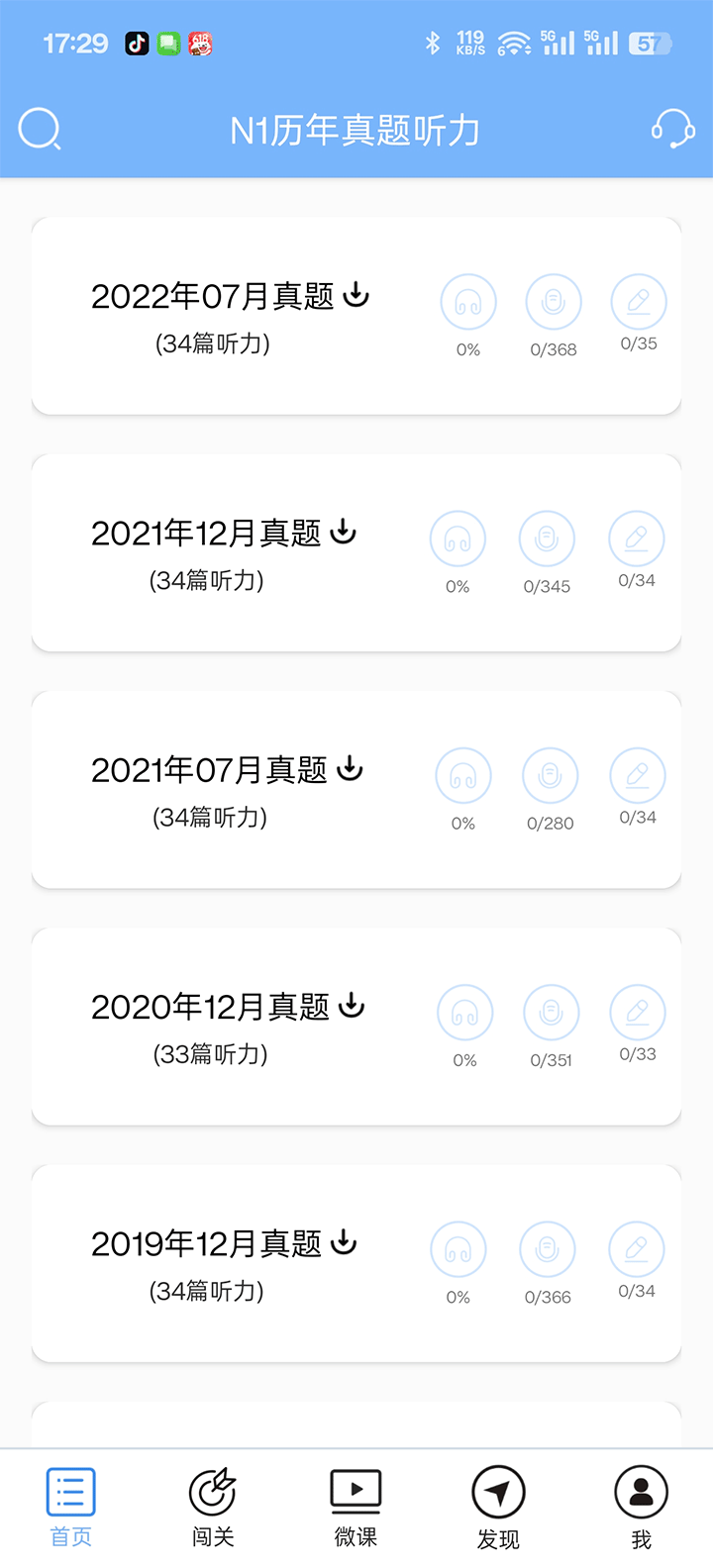
Task: Open microphone practice for 2020年12月真题
Action: coord(551,1013)
